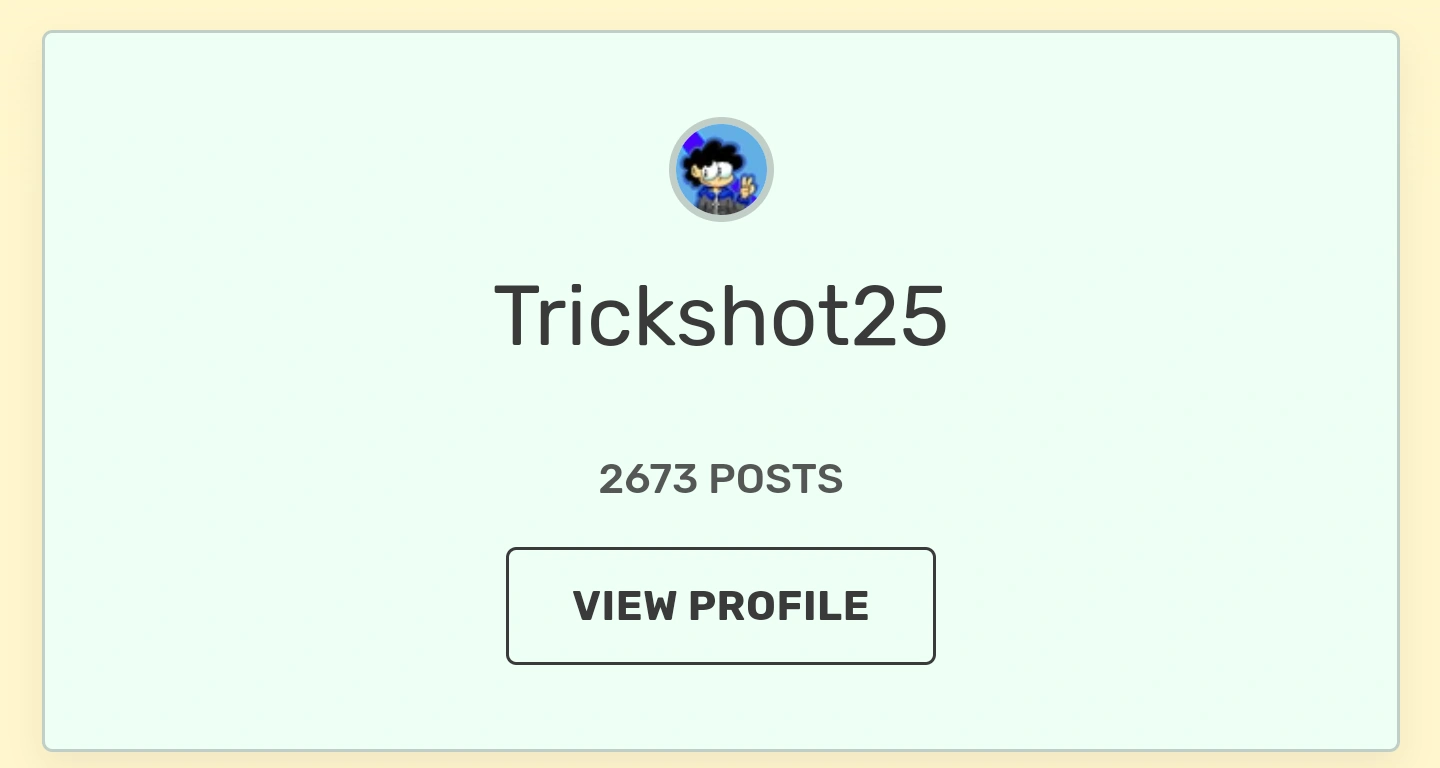Open Trickshot25's avatar picture
1440x768 pixels.
pyautogui.click(x=721, y=169)
